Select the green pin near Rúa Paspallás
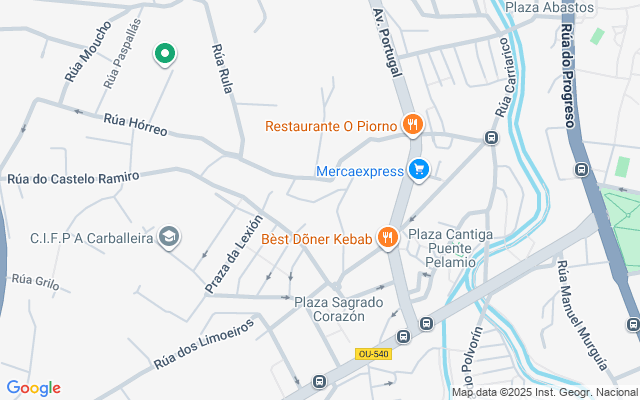 [x=164, y=54]
